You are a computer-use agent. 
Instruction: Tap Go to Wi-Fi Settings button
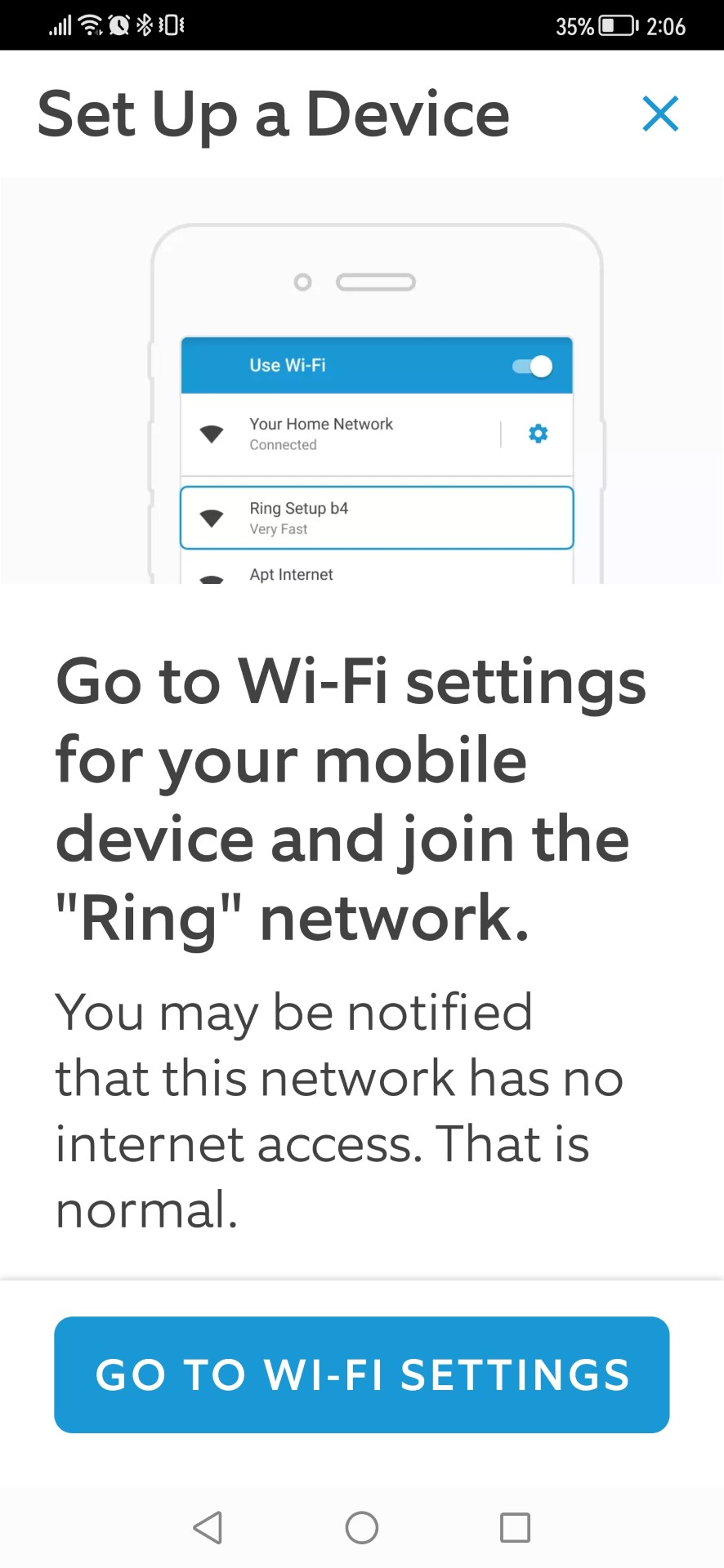(362, 1374)
